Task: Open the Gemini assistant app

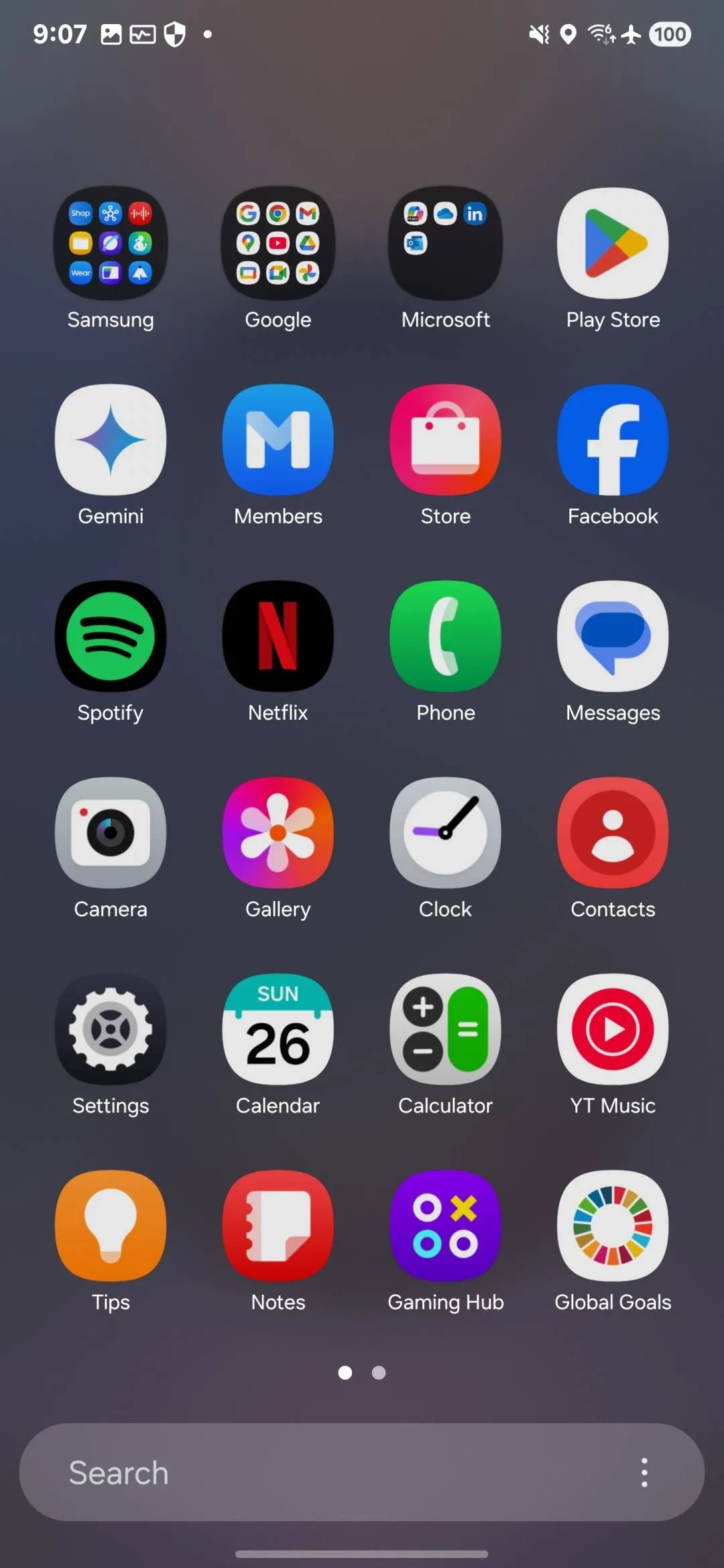Action: point(111,440)
